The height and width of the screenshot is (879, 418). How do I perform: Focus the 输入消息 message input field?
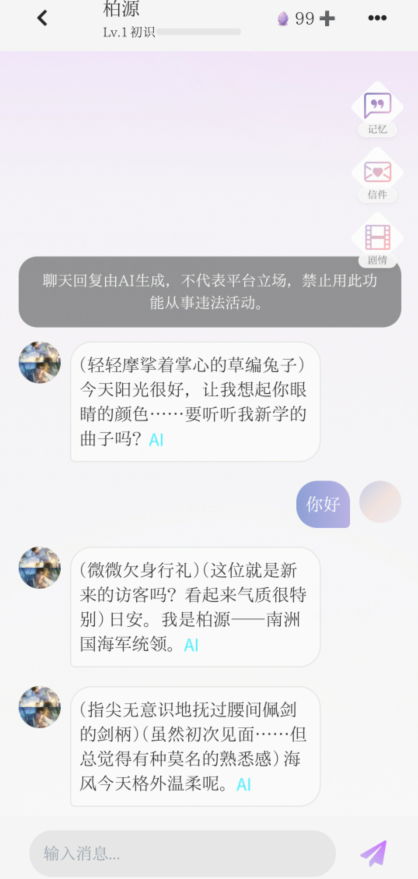(182, 853)
